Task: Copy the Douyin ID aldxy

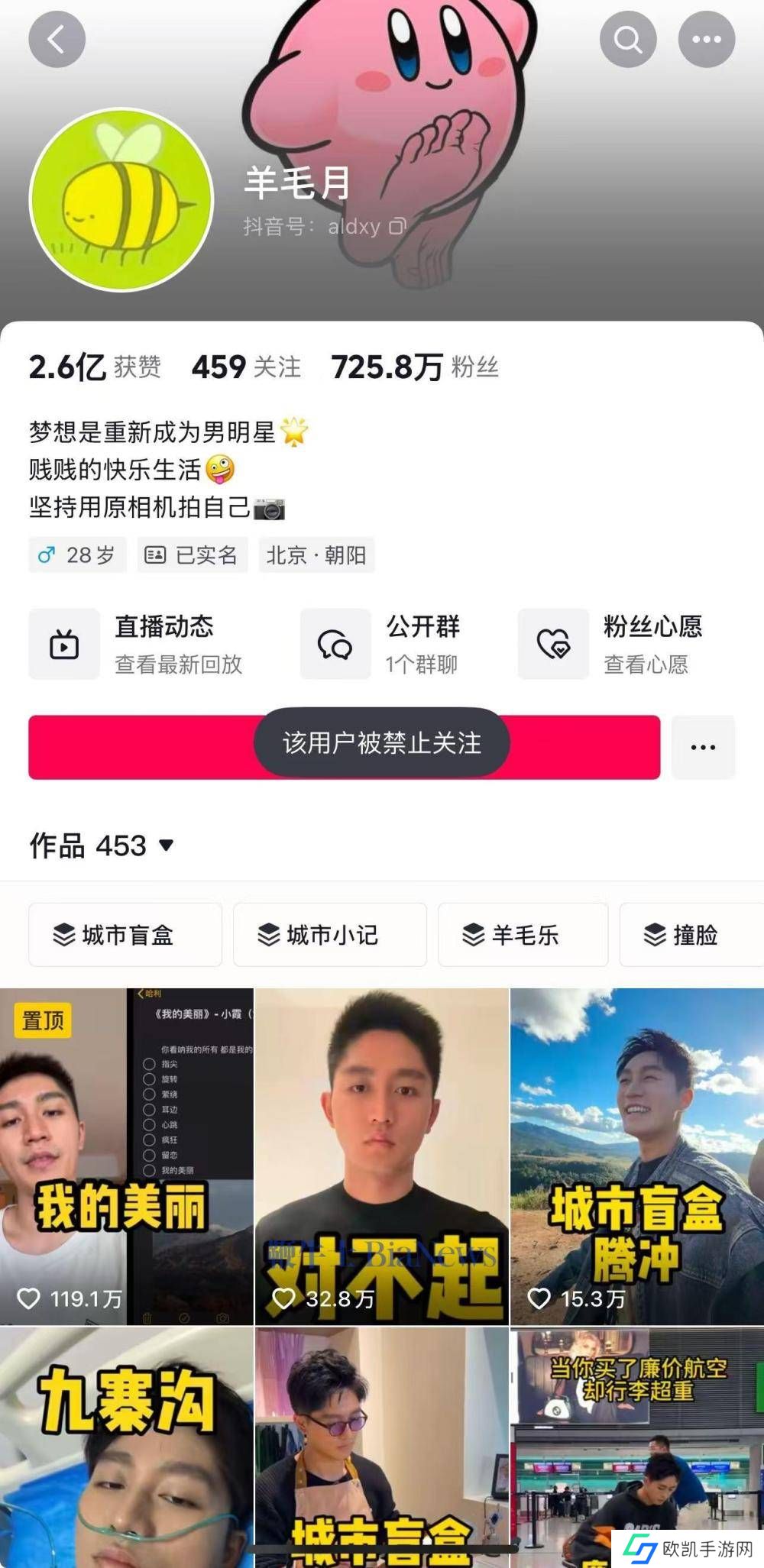Action: coord(398,227)
